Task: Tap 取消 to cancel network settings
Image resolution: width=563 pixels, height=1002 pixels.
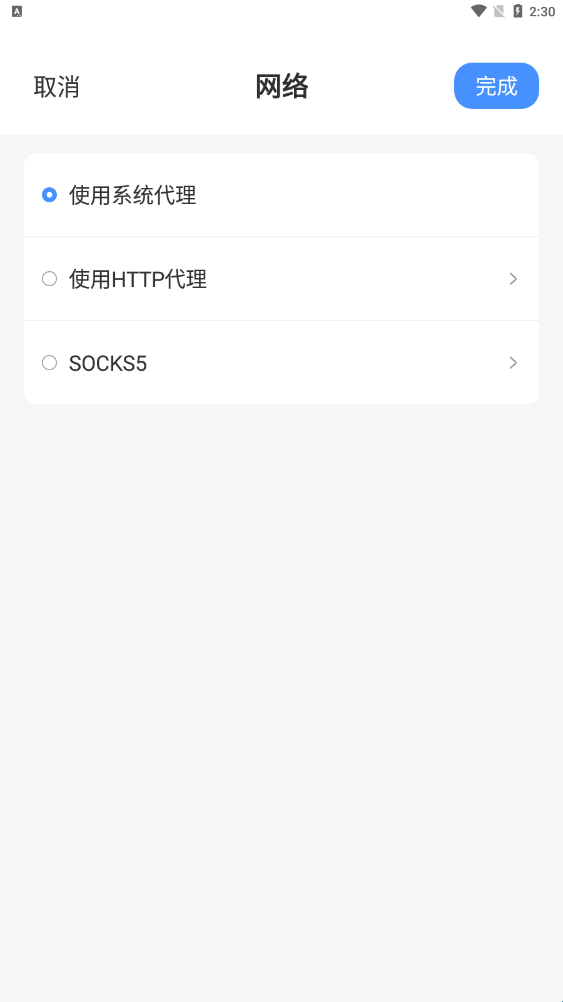Action: (56, 86)
